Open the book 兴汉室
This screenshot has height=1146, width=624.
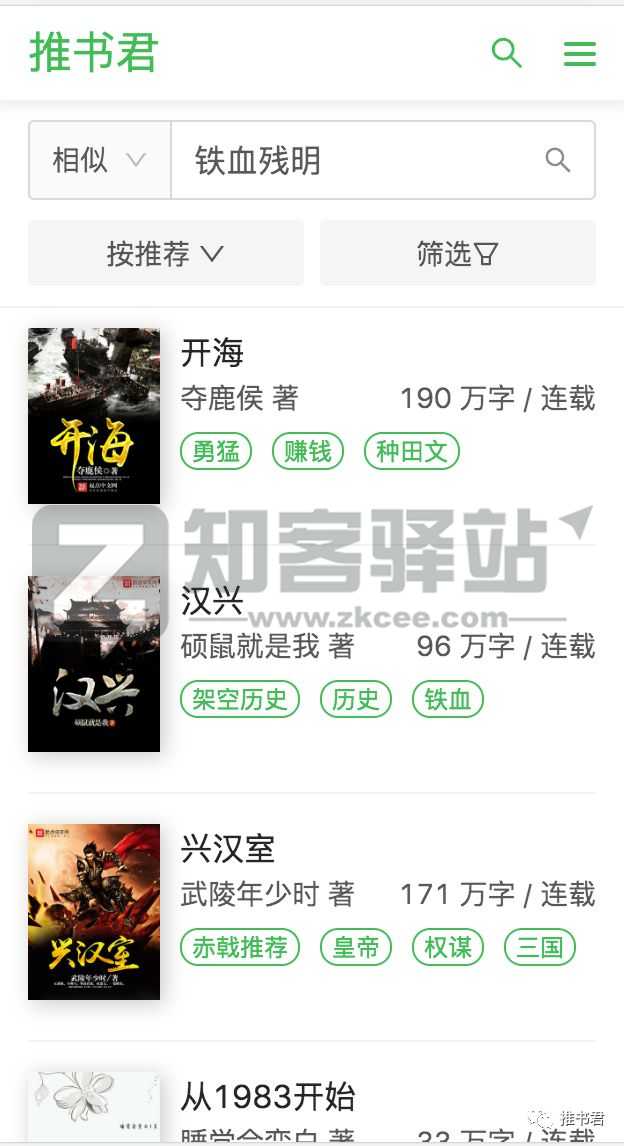[x=228, y=849]
